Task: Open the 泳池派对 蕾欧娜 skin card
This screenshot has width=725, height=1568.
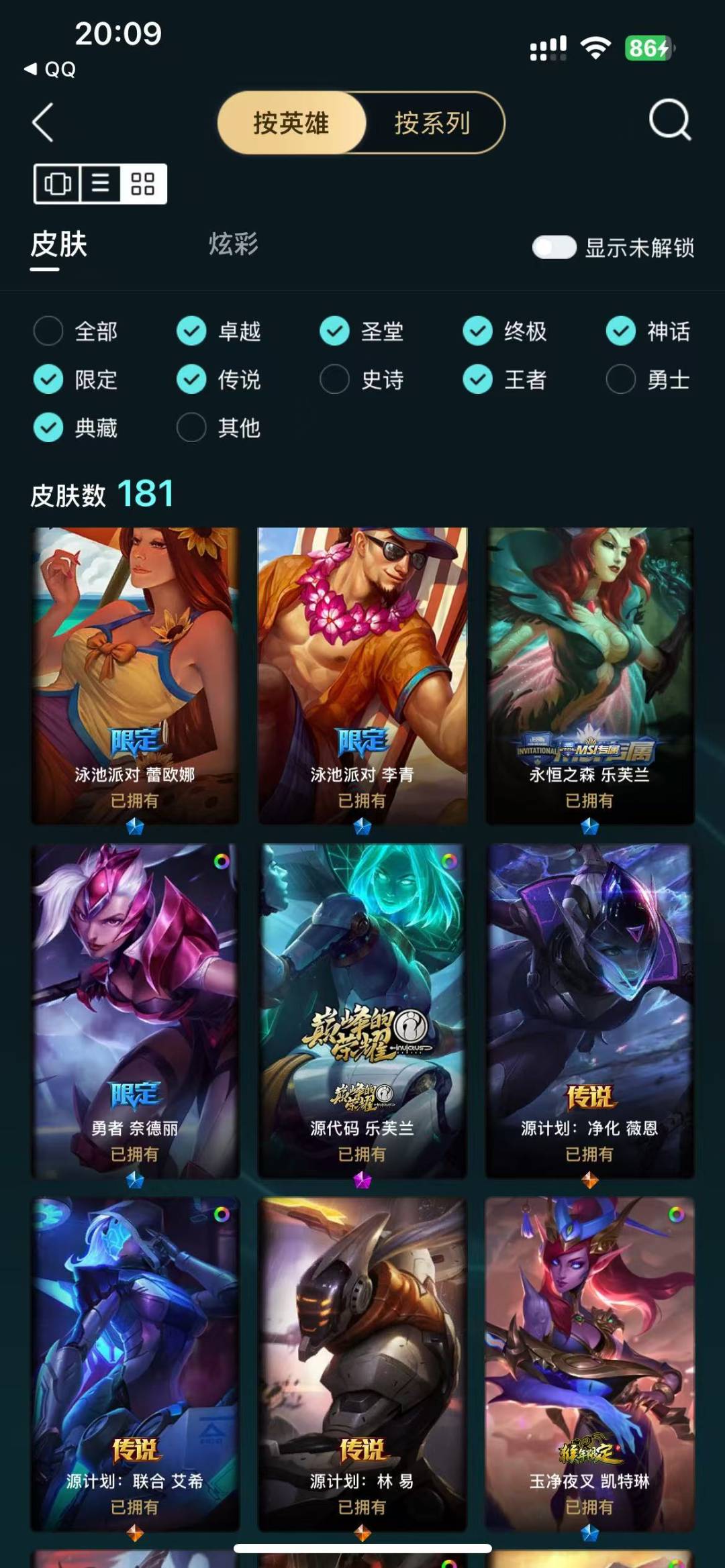Action: click(135, 676)
